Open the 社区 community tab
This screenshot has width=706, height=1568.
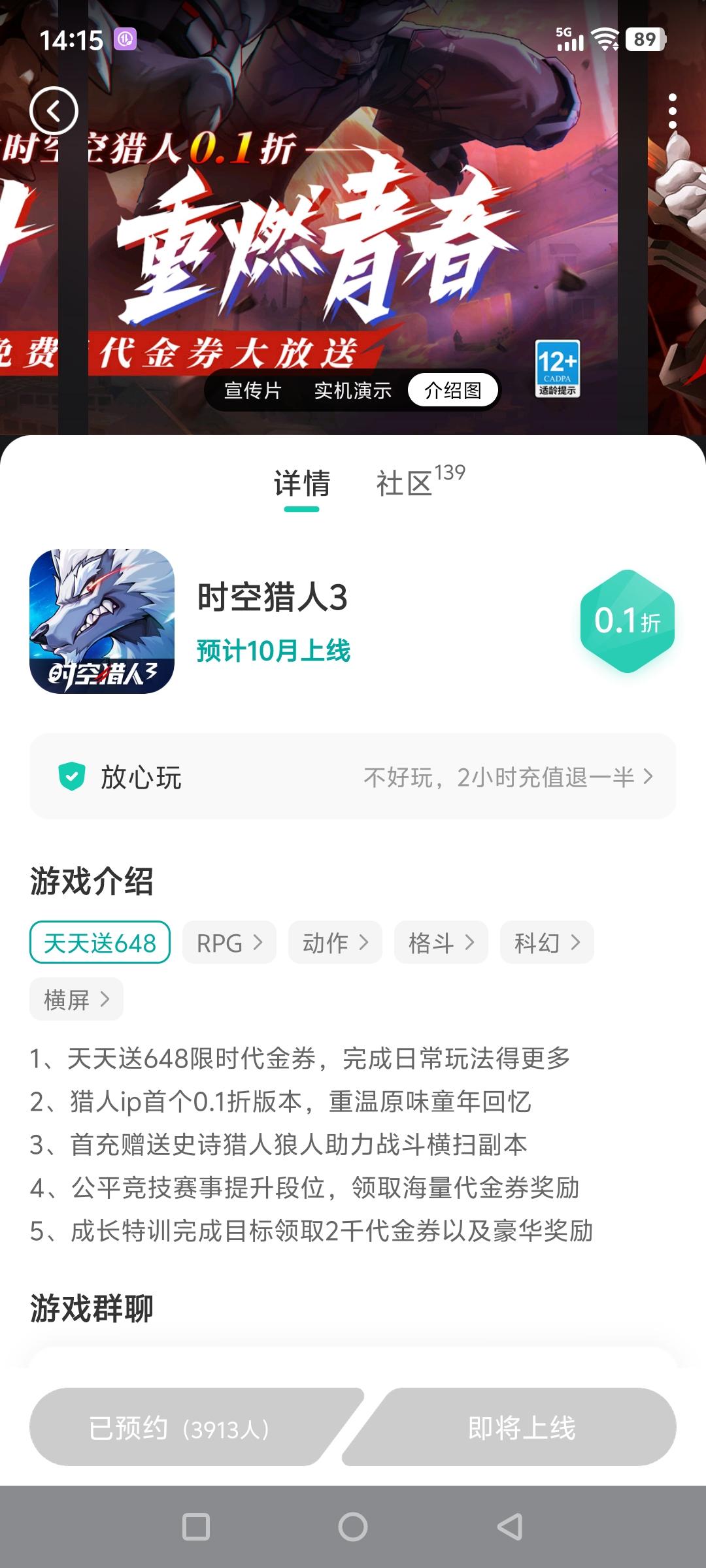[x=405, y=484]
